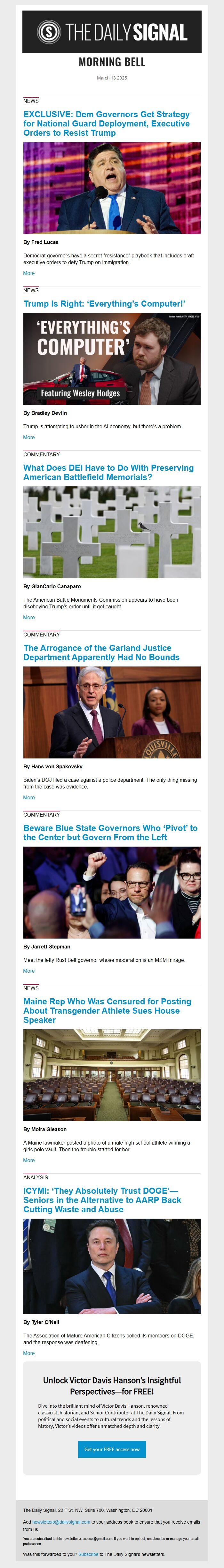Viewport: 224px width, 1568px height.
Task: Open Maine Rep transgender athlete headline
Action: [x=108, y=1010]
